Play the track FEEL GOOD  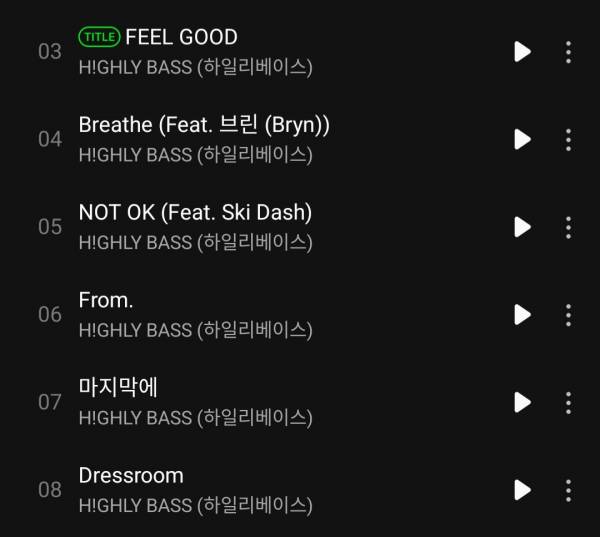tap(522, 51)
